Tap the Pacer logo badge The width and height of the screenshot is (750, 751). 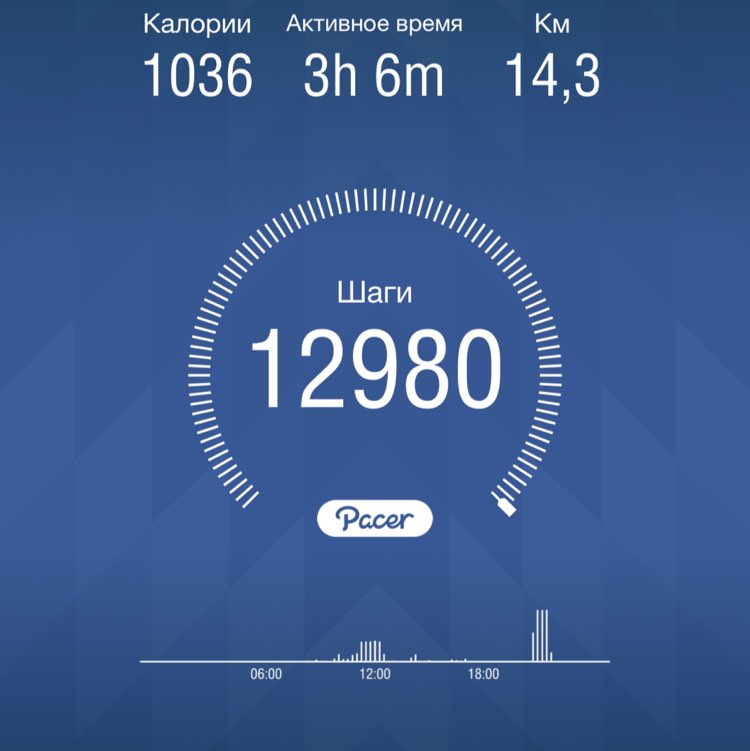pos(375,518)
